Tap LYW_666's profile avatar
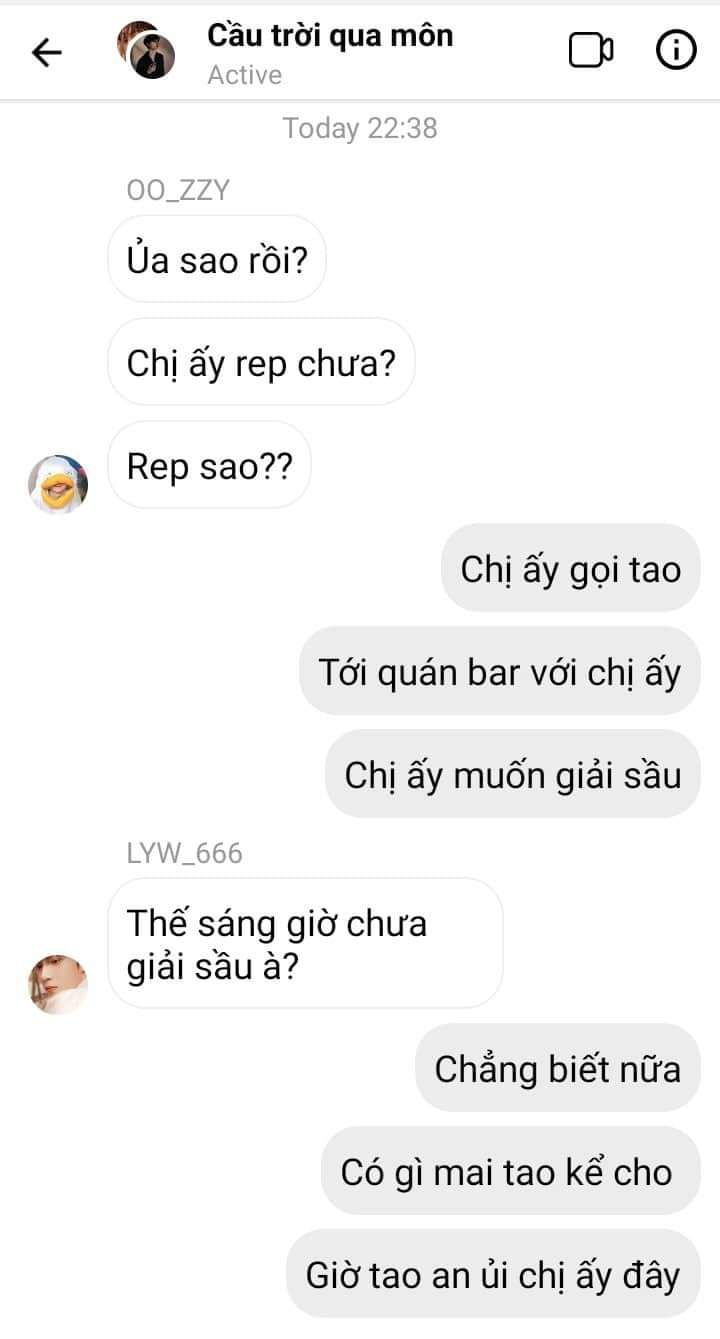 pyautogui.click(x=58, y=984)
